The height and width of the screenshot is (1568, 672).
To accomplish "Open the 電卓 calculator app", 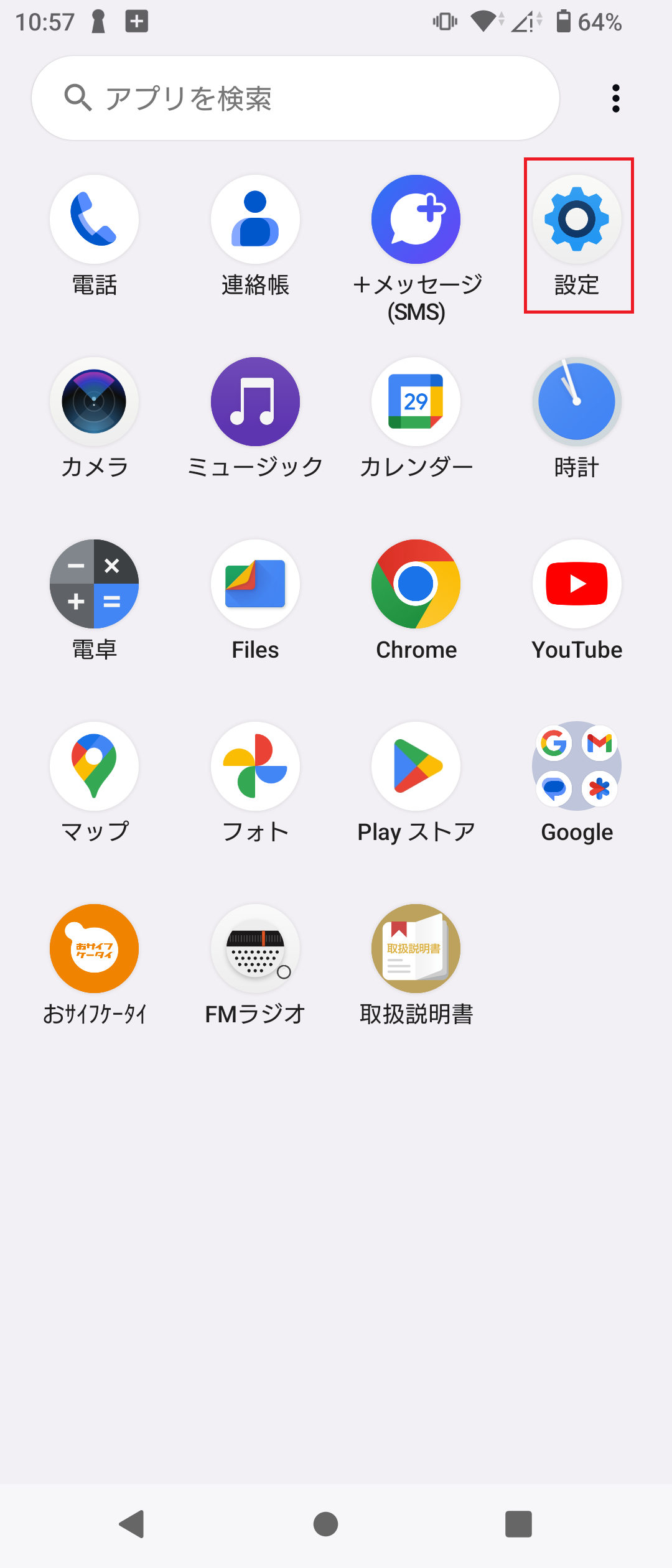I will [x=94, y=584].
